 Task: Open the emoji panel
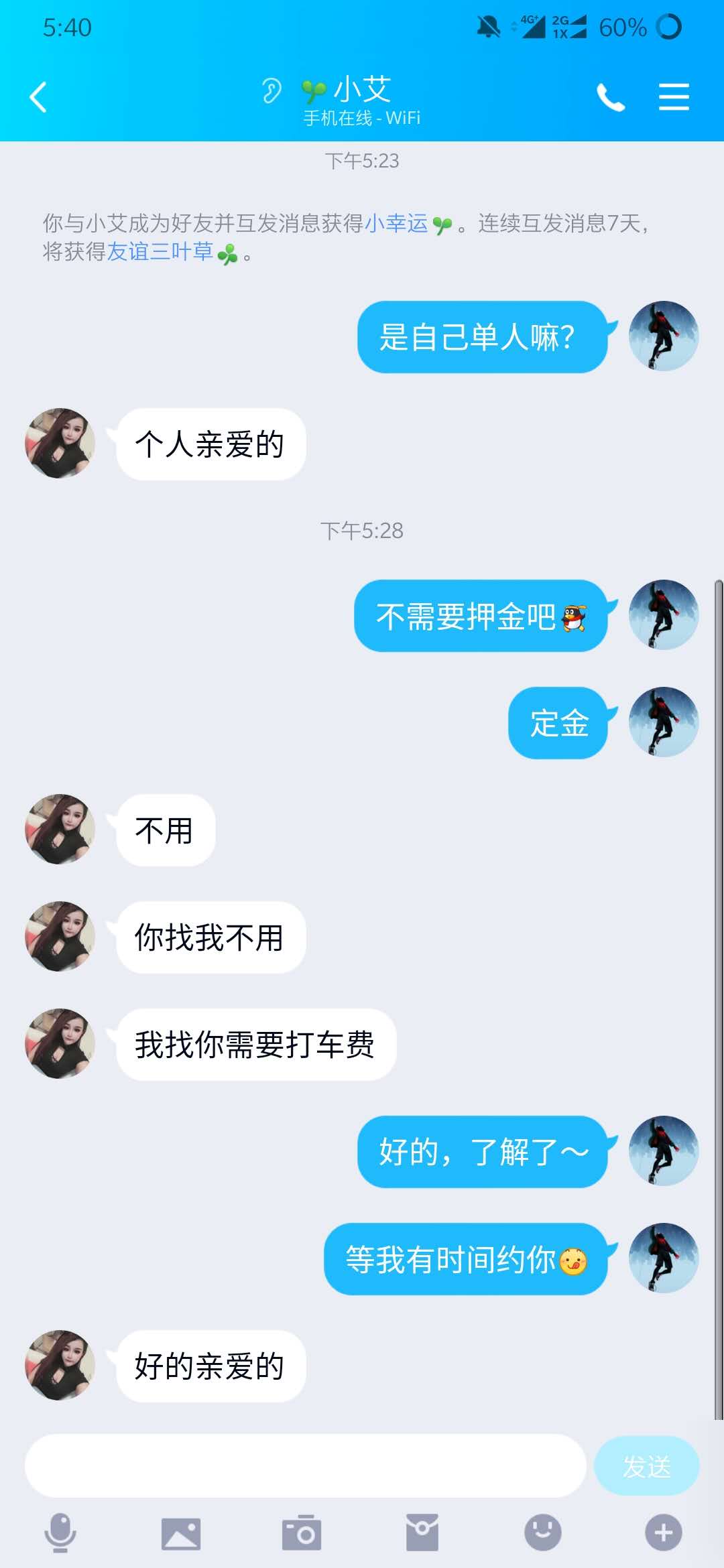[543, 1533]
